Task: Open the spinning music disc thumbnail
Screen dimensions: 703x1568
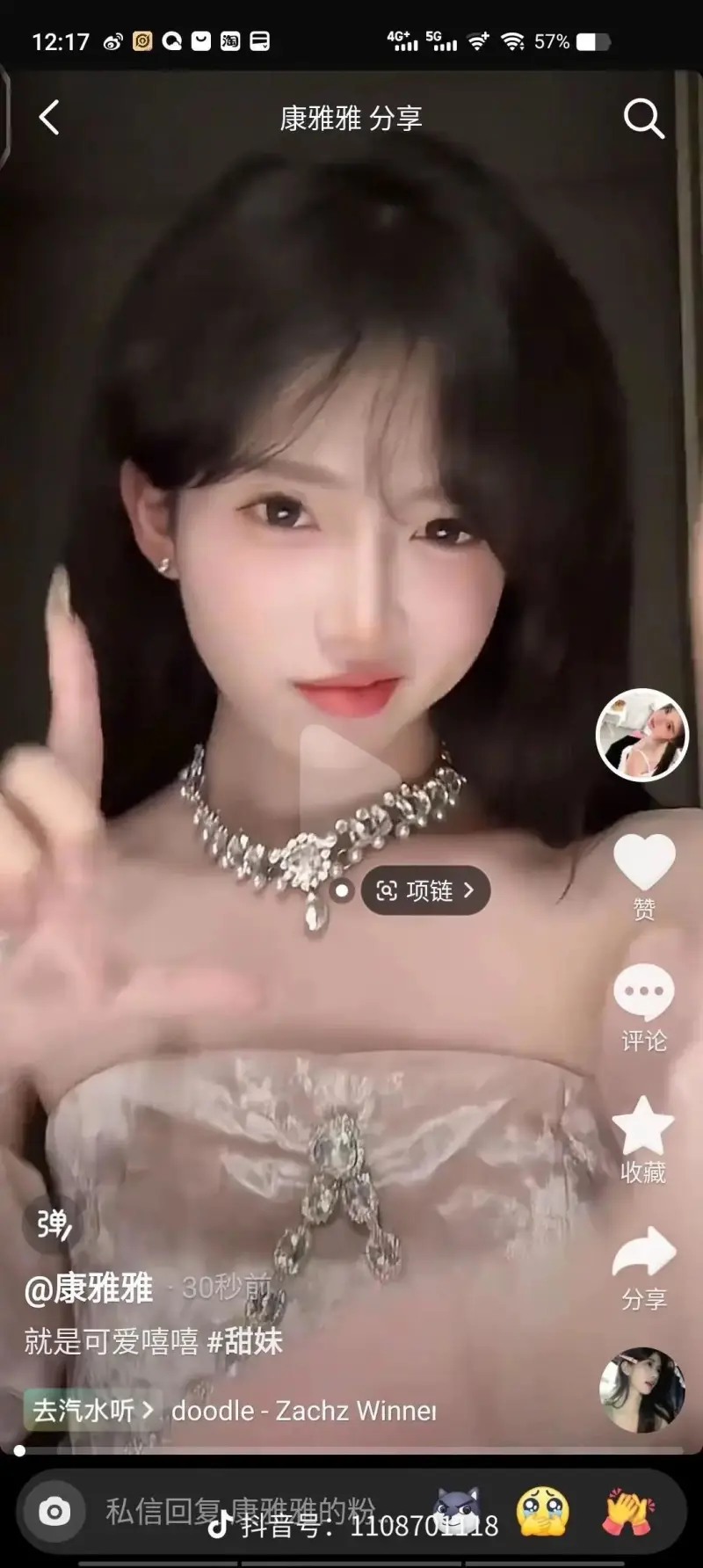Action: point(641,1390)
